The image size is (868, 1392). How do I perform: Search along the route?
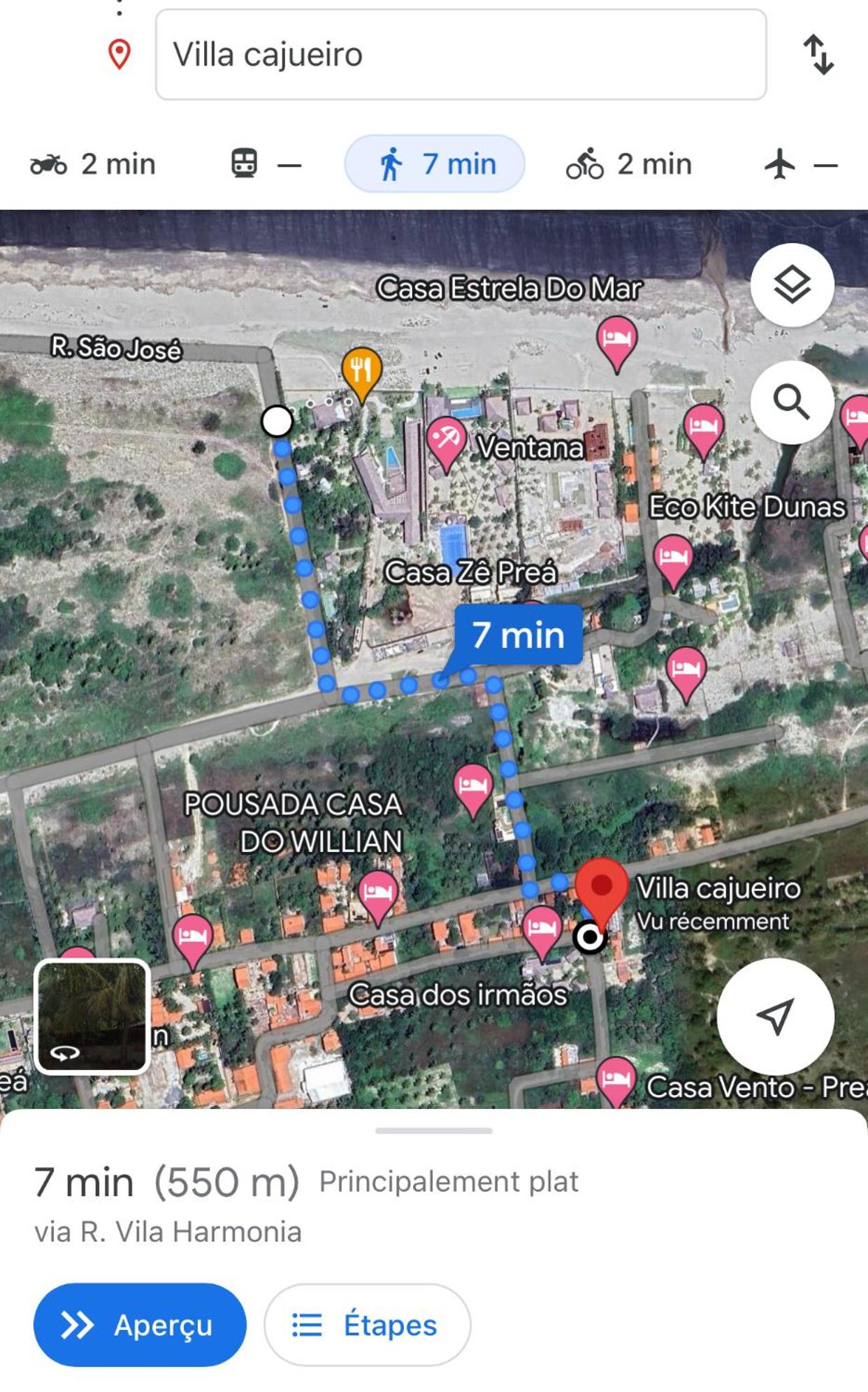pyautogui.click(x=792, y=402)
